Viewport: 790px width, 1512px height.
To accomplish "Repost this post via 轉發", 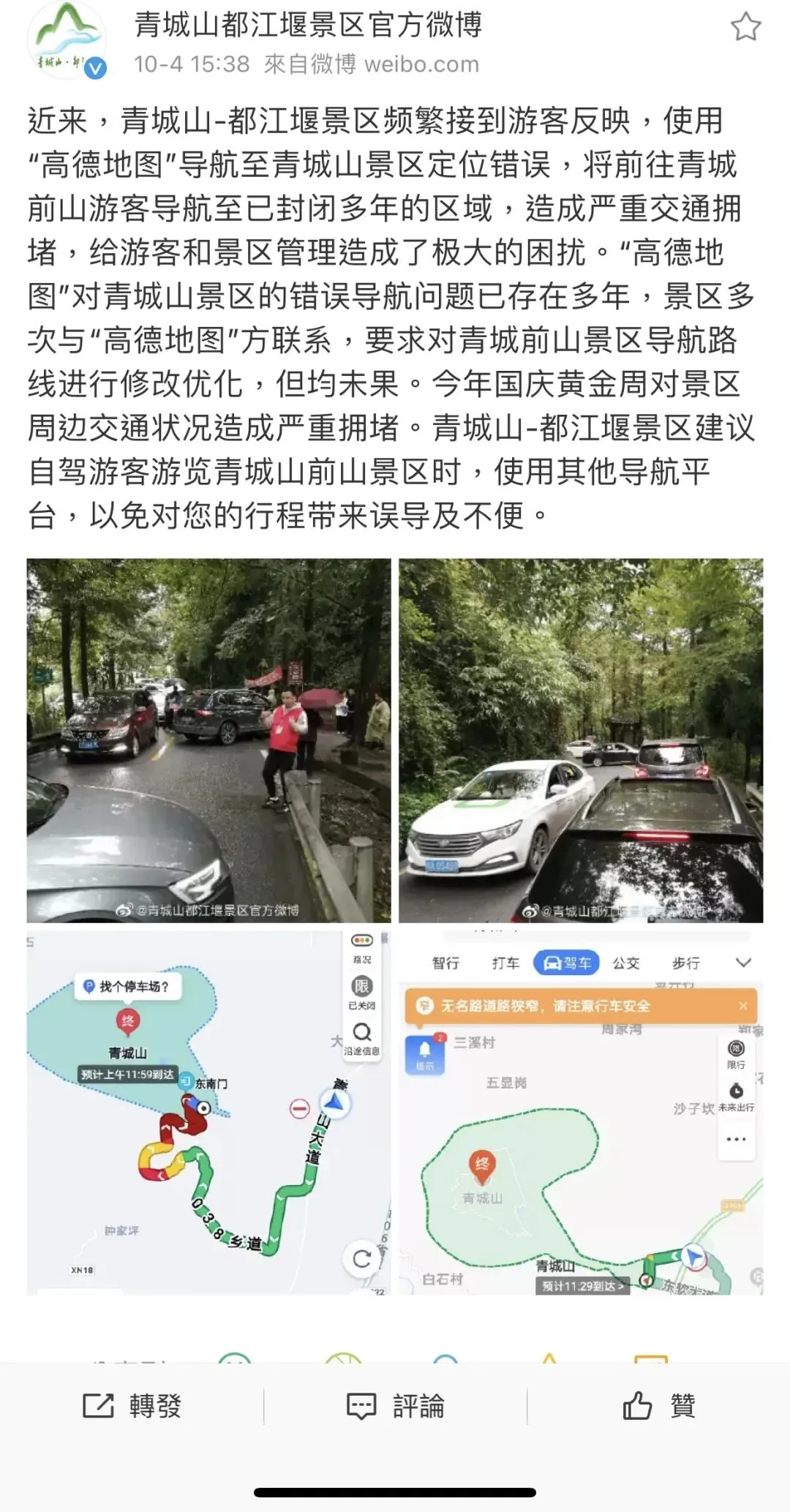I will pos(132,1406).
